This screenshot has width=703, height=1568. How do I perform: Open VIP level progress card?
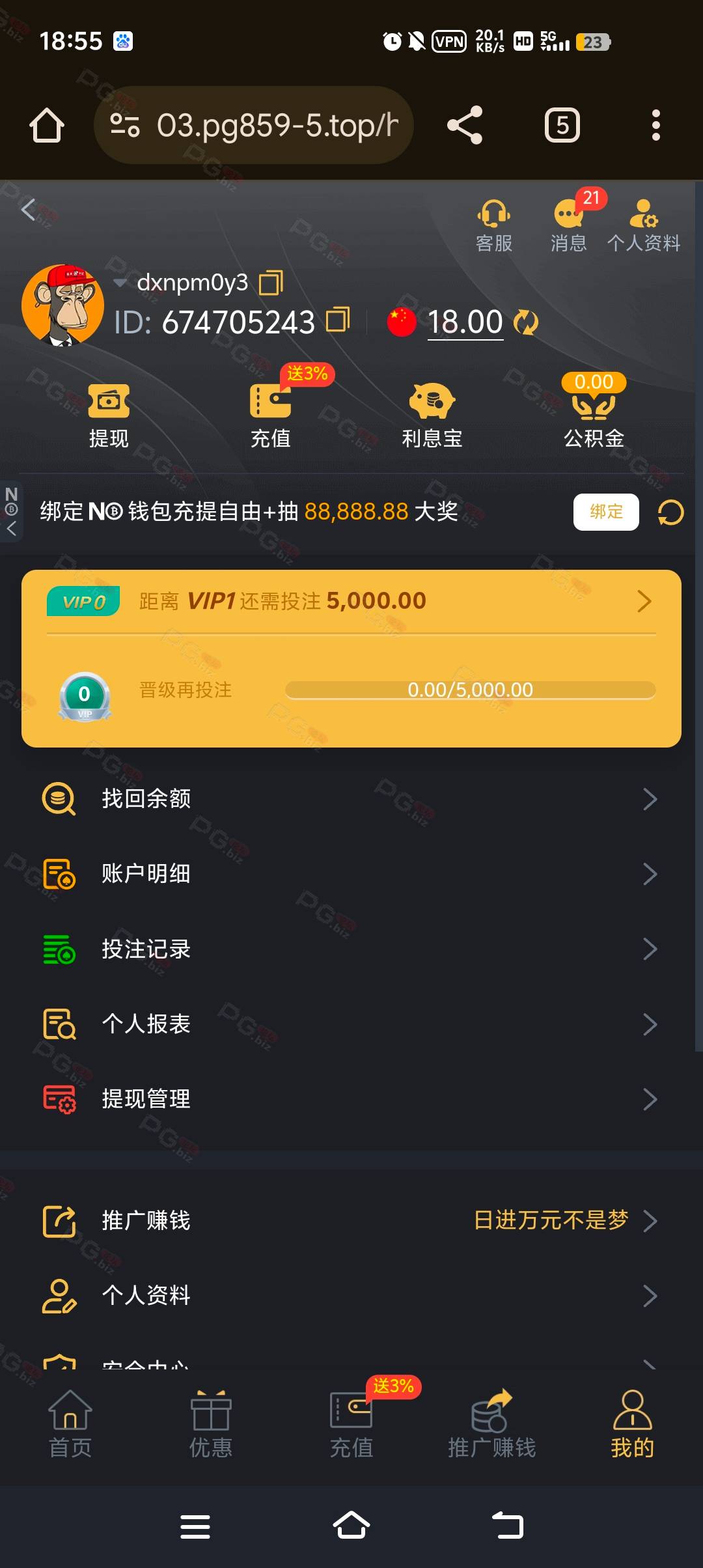[x=351, y=658]
